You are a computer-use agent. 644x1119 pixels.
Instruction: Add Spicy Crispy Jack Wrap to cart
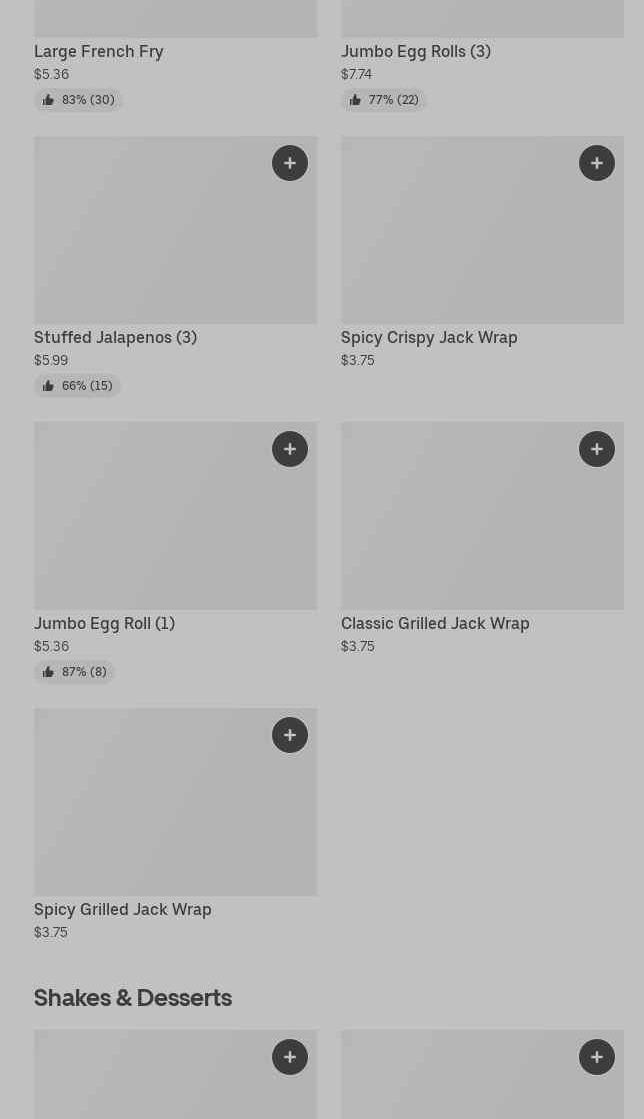tap(597, 163)
